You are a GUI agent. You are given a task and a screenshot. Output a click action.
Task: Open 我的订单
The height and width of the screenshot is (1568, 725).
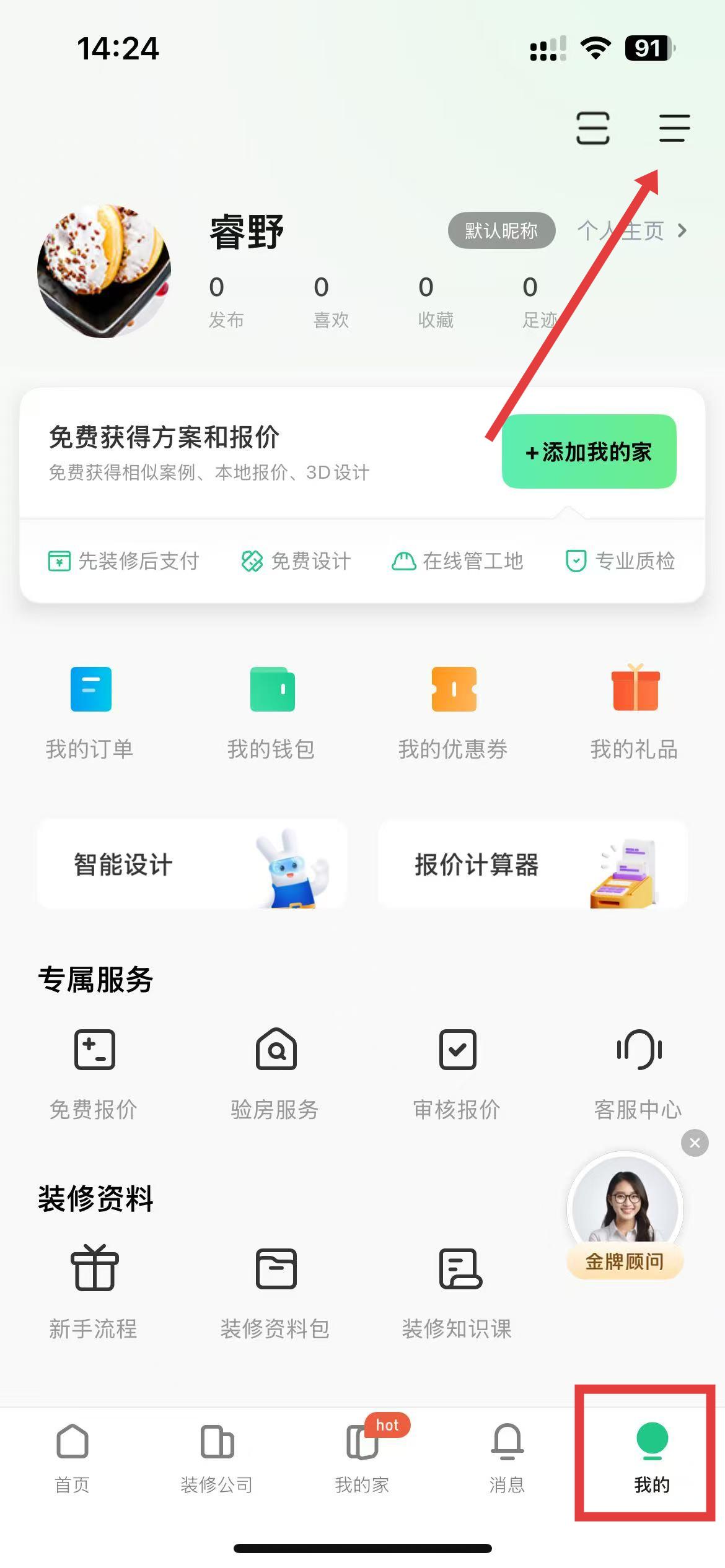pos(90,712)
